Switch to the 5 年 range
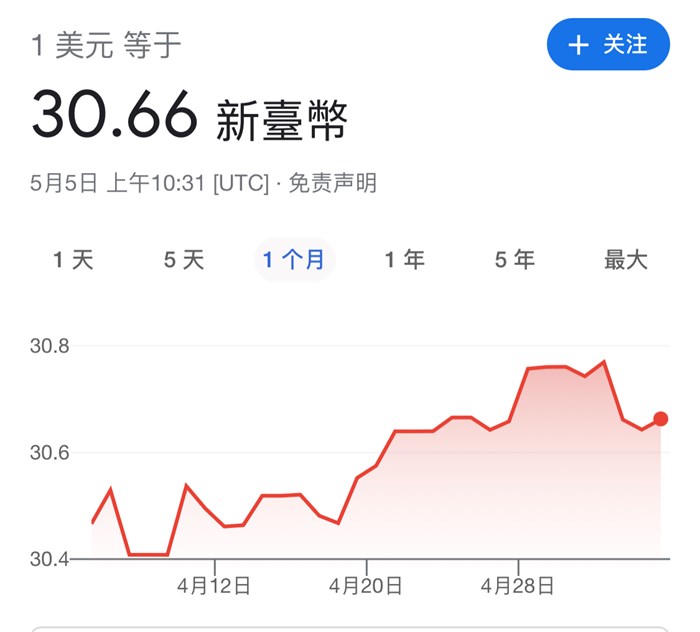Screen dimensions: 700x632 [515, 260]
